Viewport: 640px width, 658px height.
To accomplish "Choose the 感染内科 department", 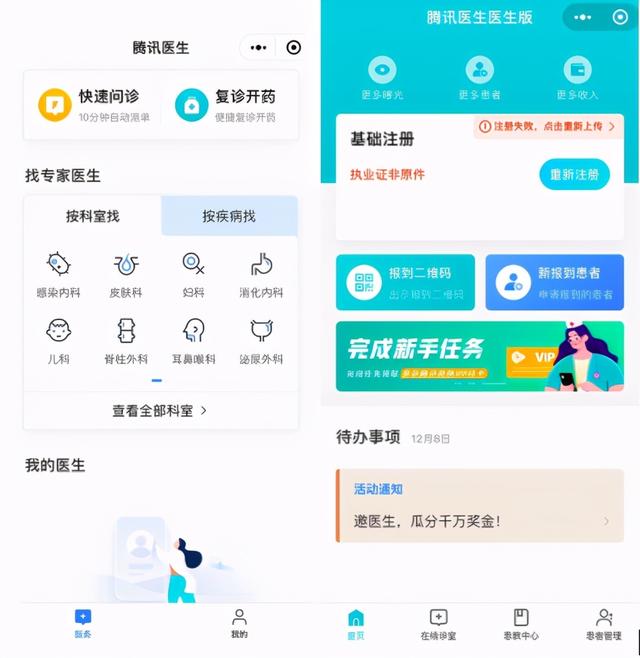I will [x=58, y=274].
